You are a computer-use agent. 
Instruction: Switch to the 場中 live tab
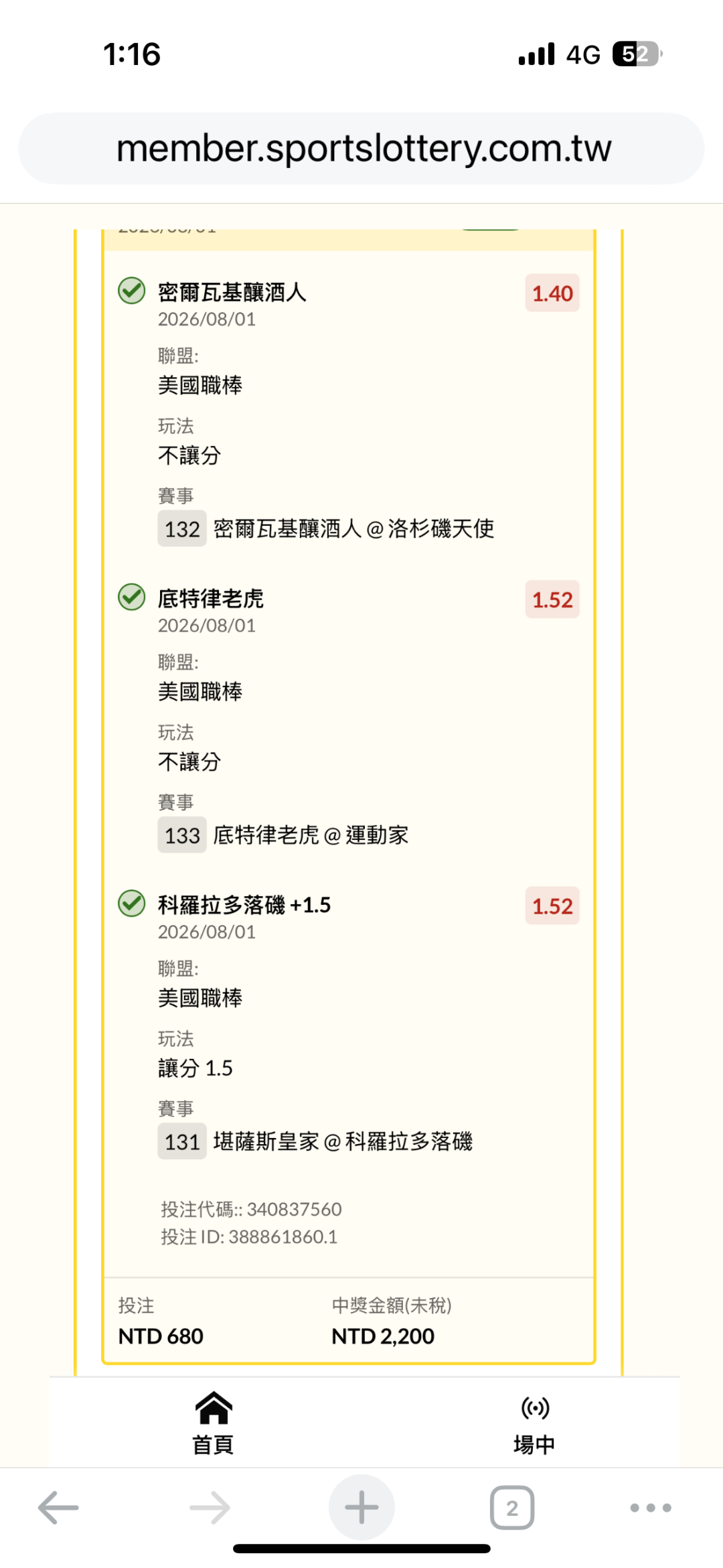tap(534, 1423)
